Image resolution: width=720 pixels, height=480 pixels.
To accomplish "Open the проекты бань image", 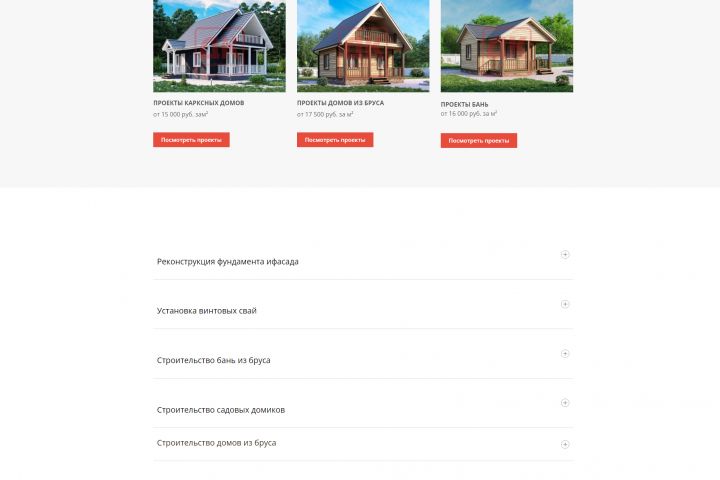I will [x=507, y=46].
